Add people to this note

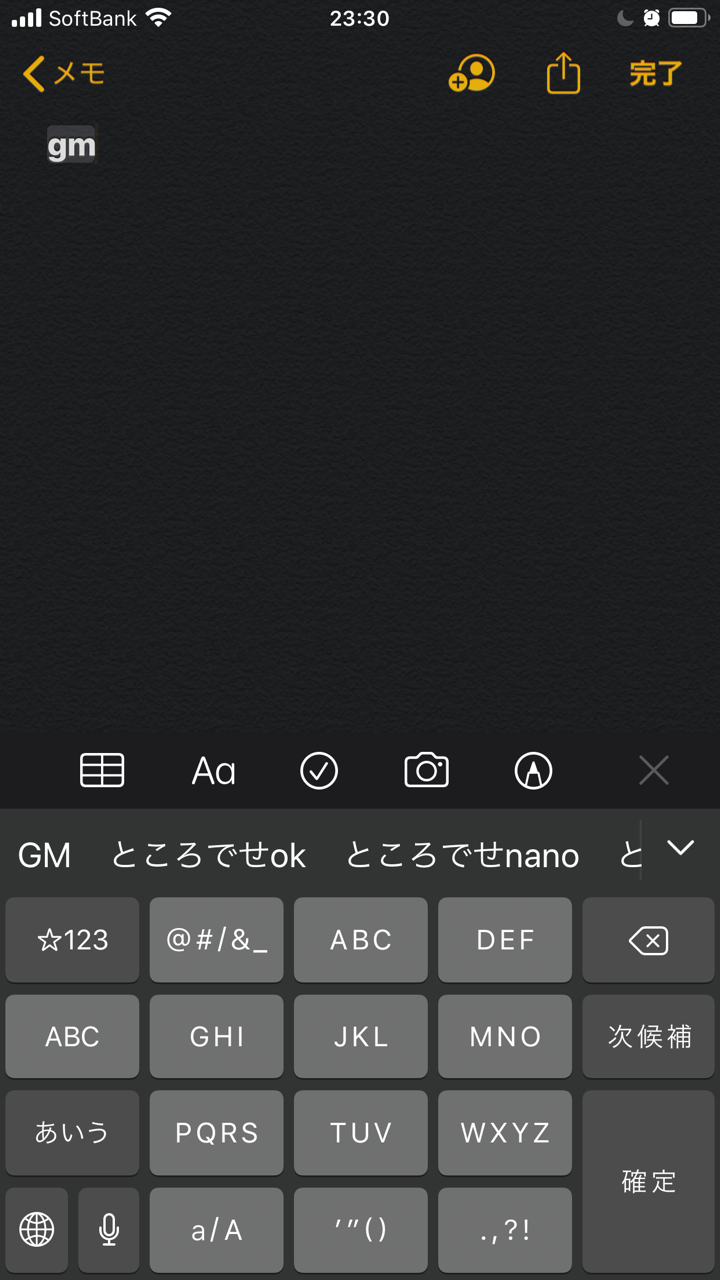[x=471, y=74]
